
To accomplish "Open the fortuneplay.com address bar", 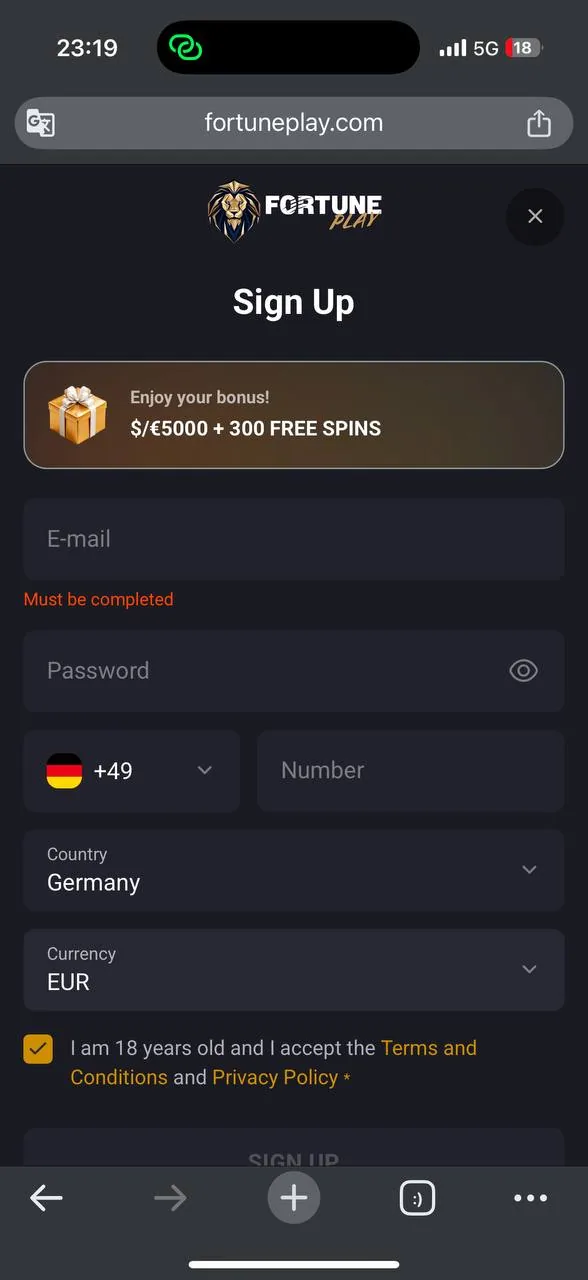I will pos(294,123).
